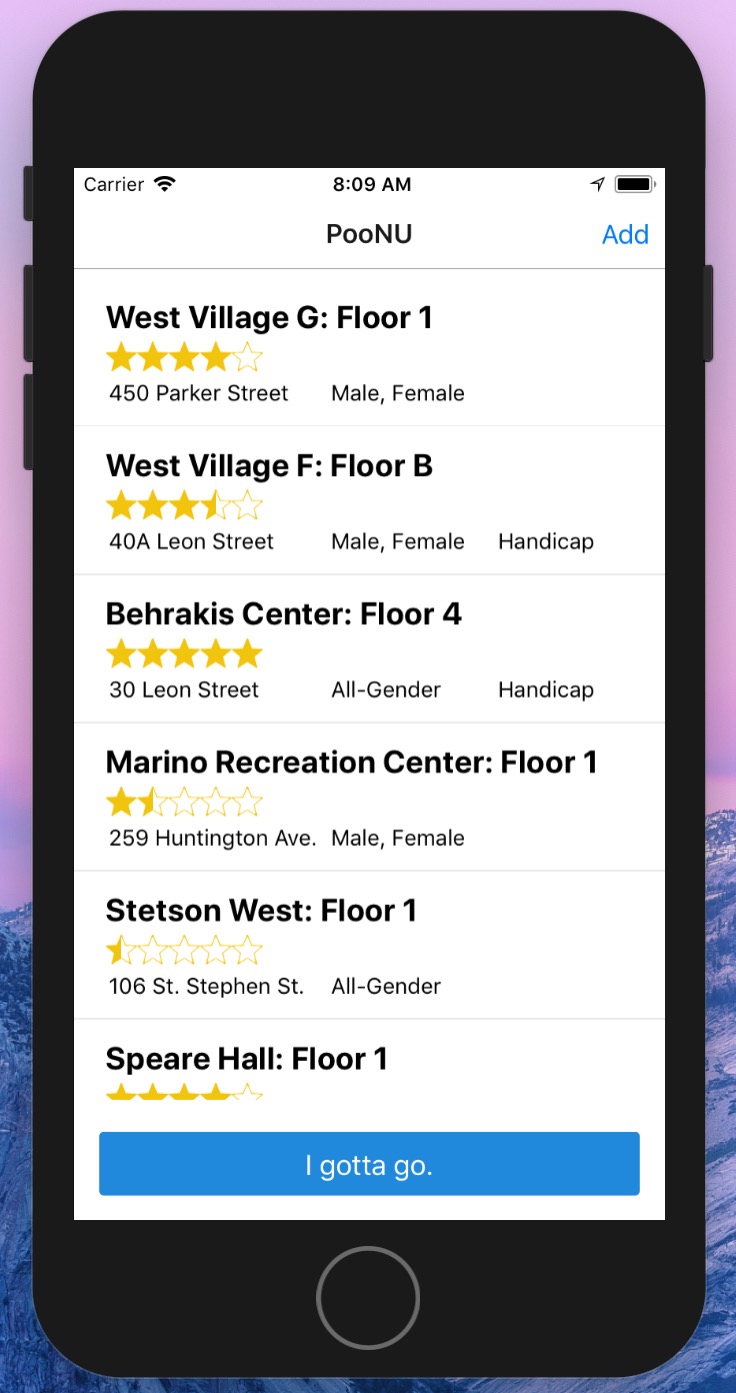View Stetson West: Floor 1 details
Viewport: 736px width, 1393px height.
pos(369,944)
